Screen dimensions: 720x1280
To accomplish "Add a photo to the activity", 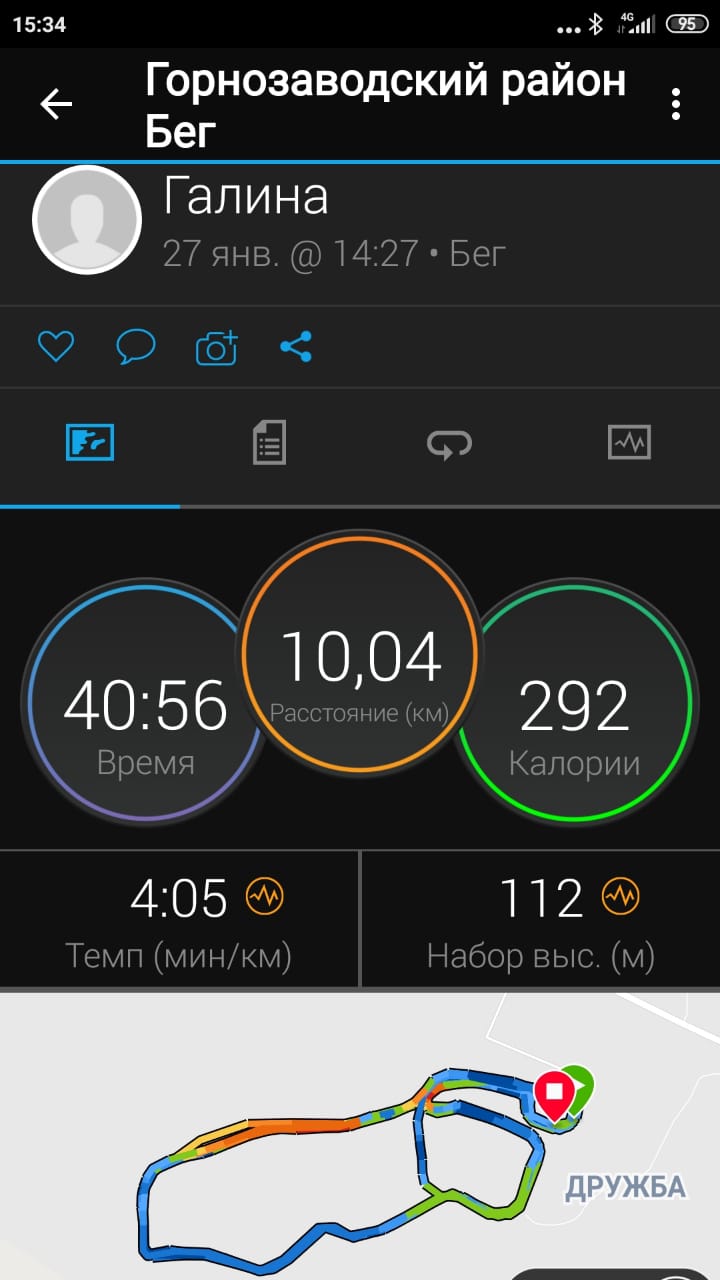I will tap(216, 347).
